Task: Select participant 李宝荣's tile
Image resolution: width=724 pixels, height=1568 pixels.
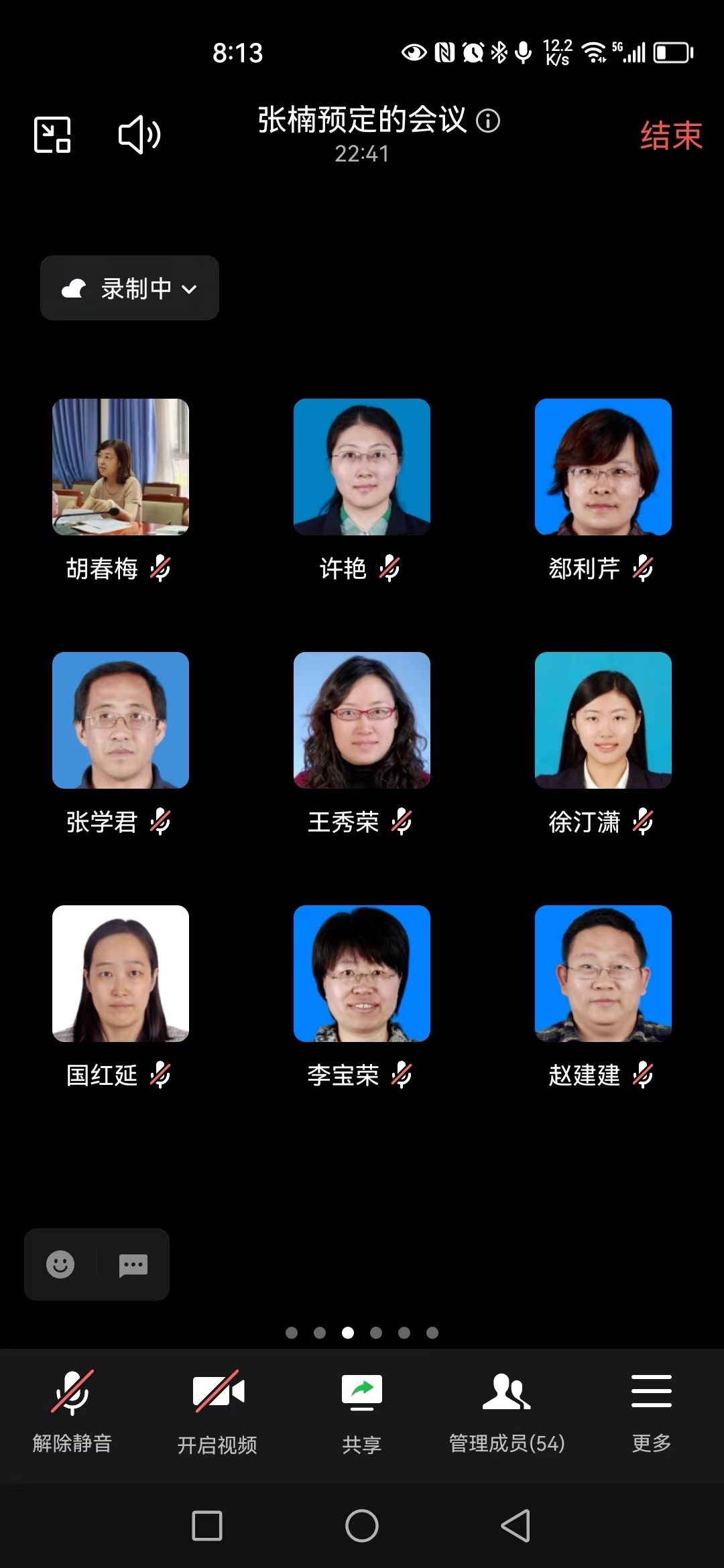Action: click(x=362, y=974)
